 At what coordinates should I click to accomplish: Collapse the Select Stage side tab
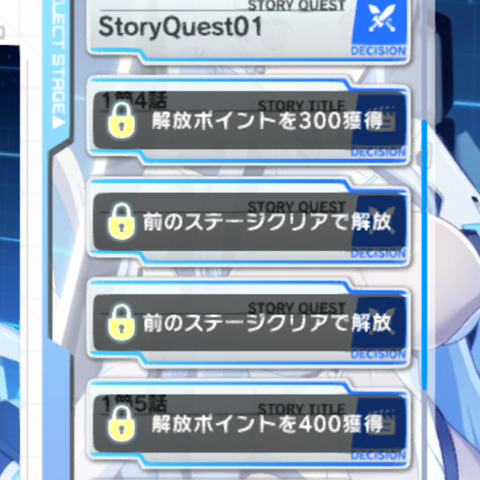coord(59,67)
